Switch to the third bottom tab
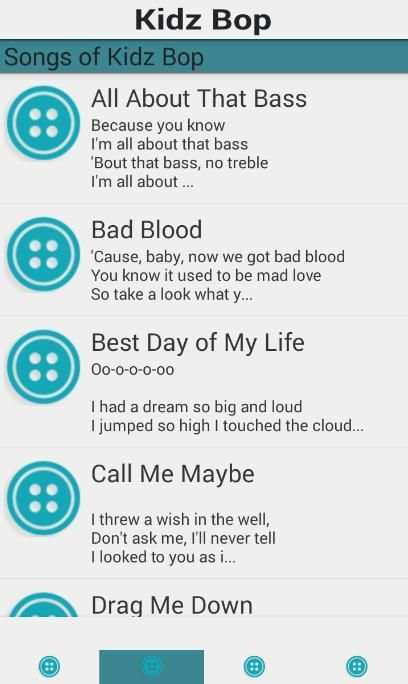The height and width of the screenshot is (684, 408). (254, 666)
